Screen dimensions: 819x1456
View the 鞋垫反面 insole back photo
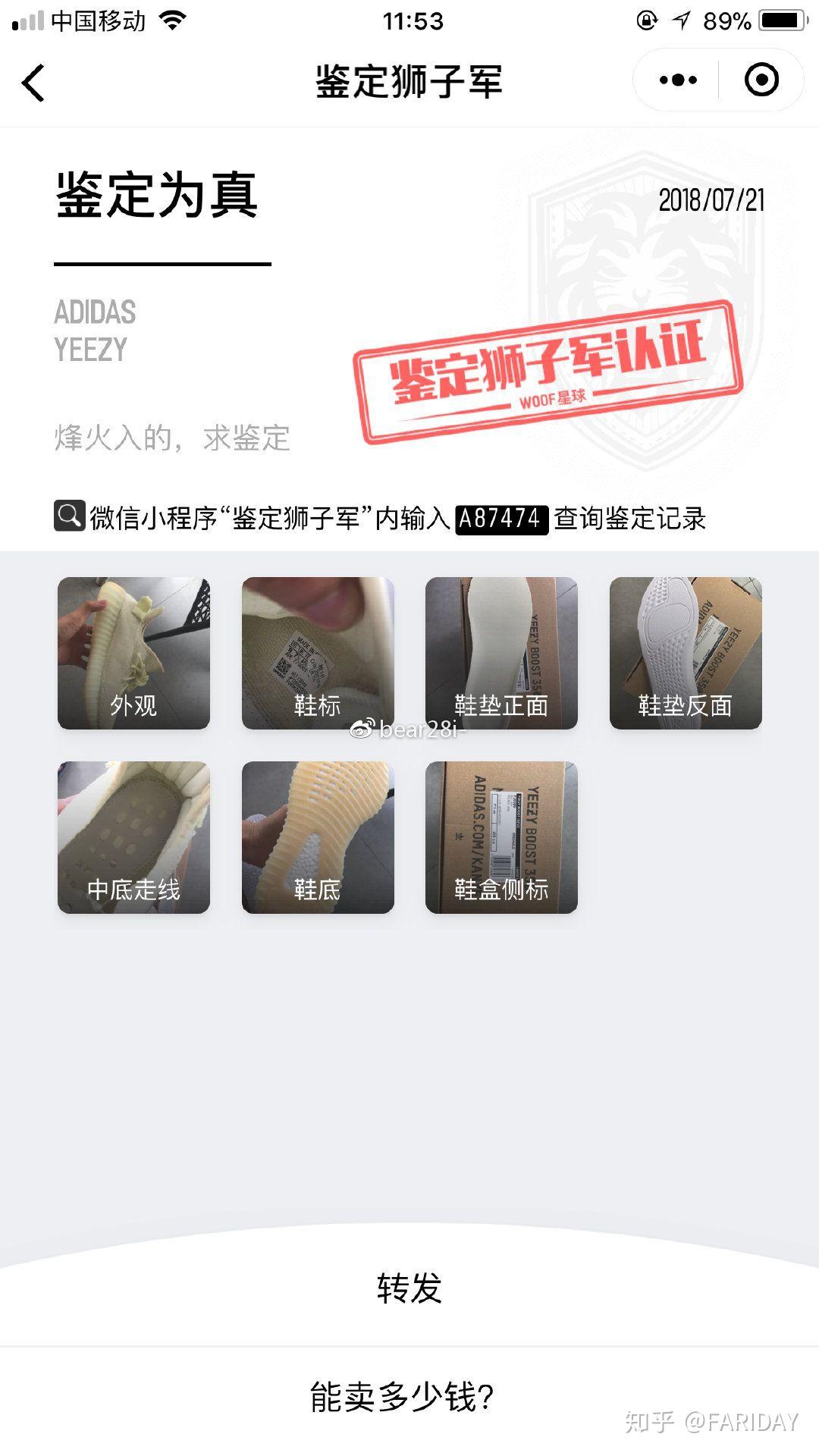click(x=686, y=653)
